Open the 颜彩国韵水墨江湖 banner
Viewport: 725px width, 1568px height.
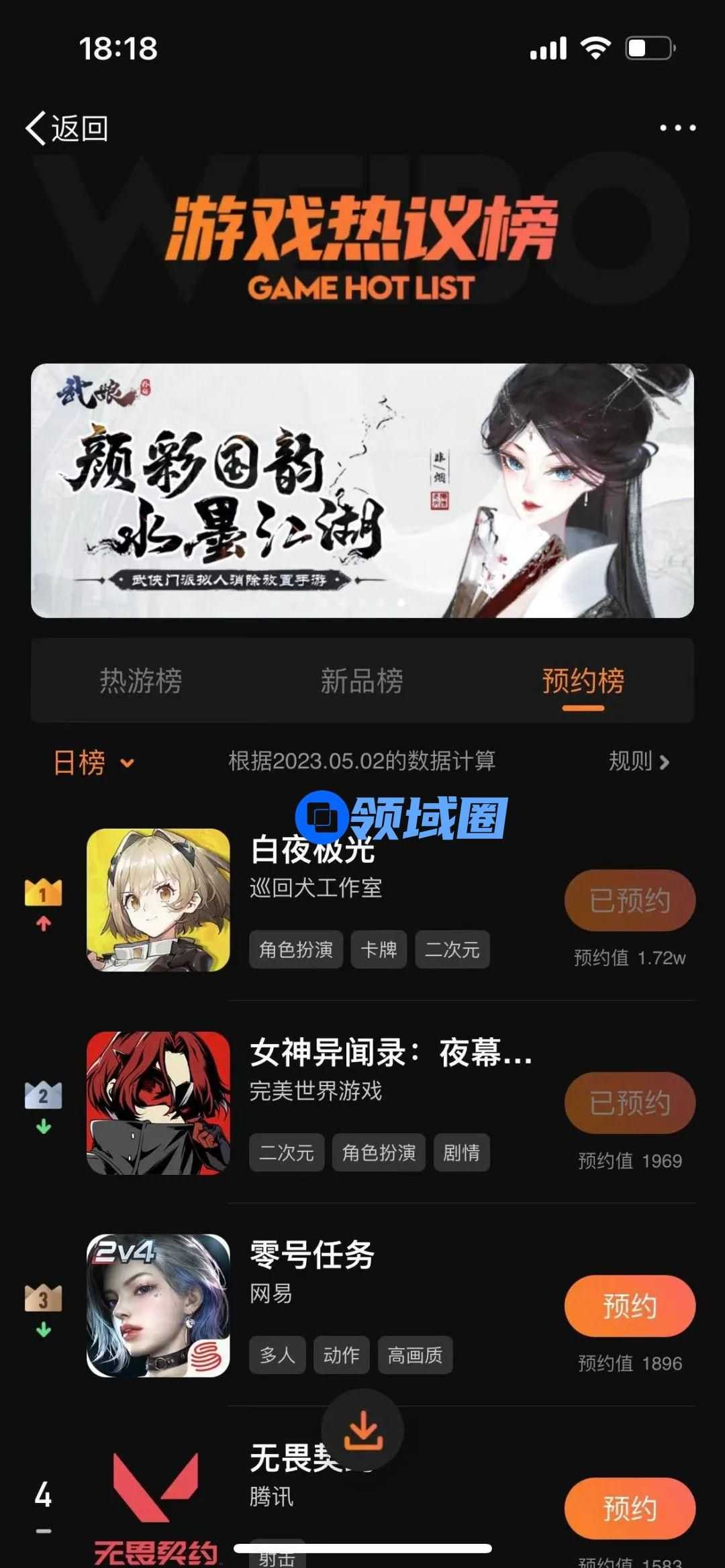click(x=362, y=490)
